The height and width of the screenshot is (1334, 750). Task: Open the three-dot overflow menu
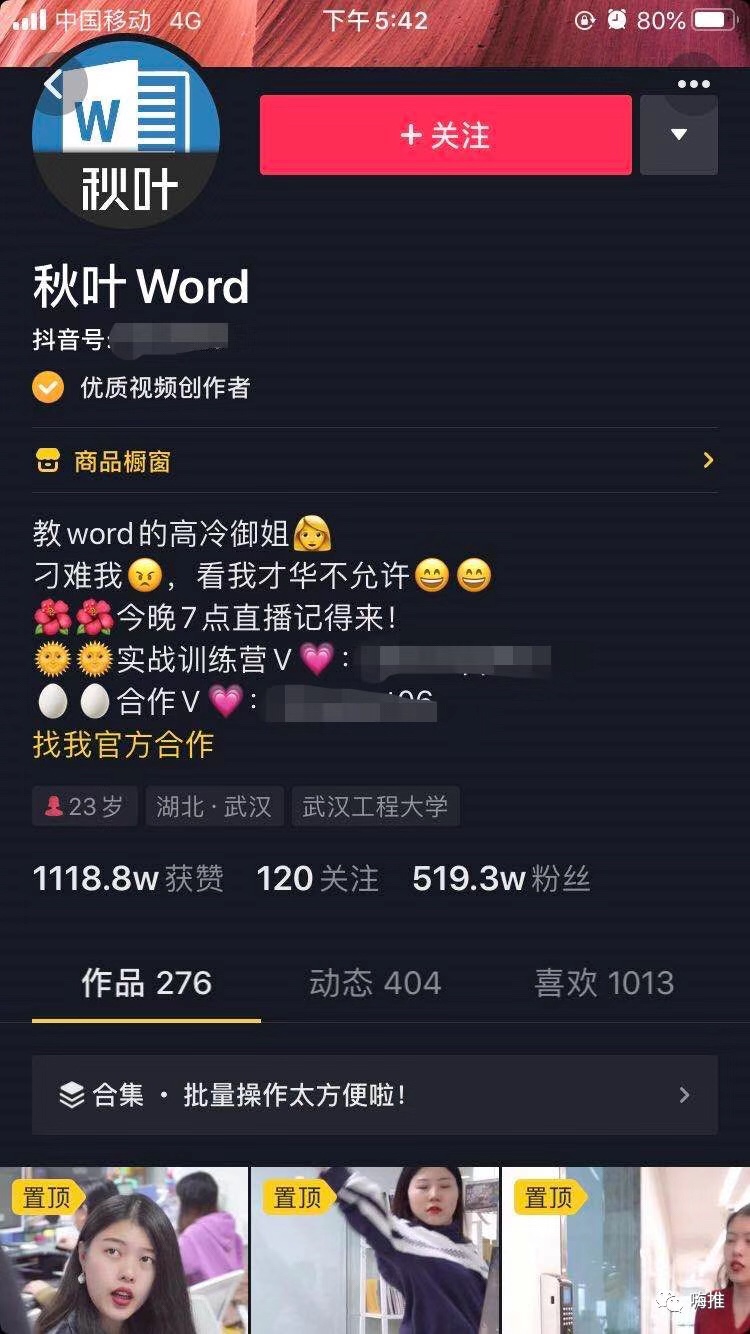click(x=693, y=84)
